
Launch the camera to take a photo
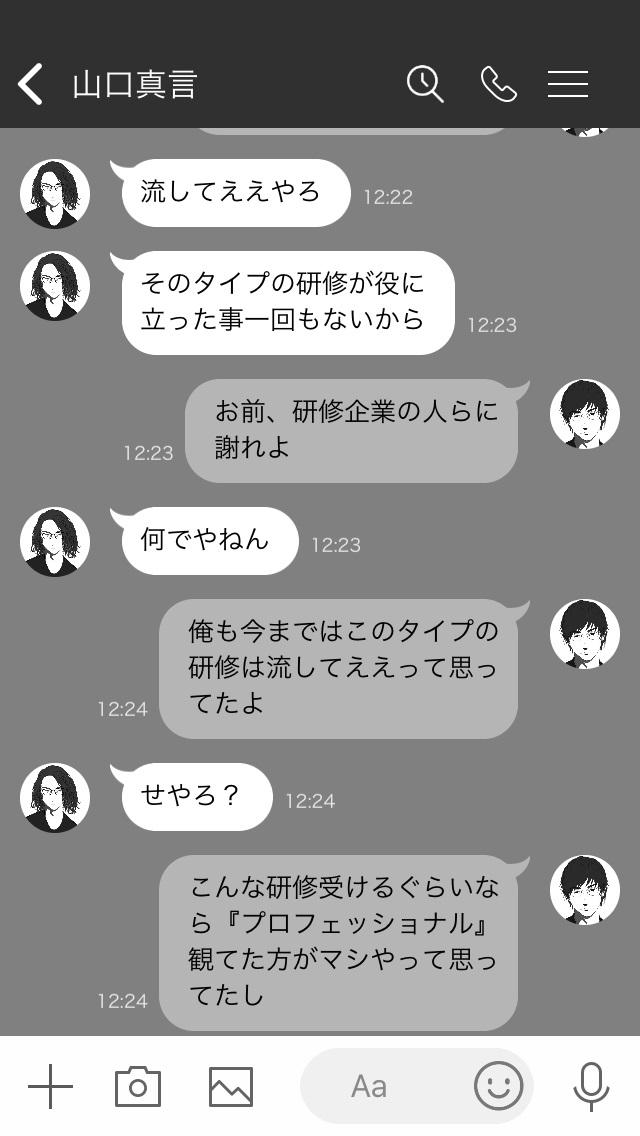tap(138, 1086)
